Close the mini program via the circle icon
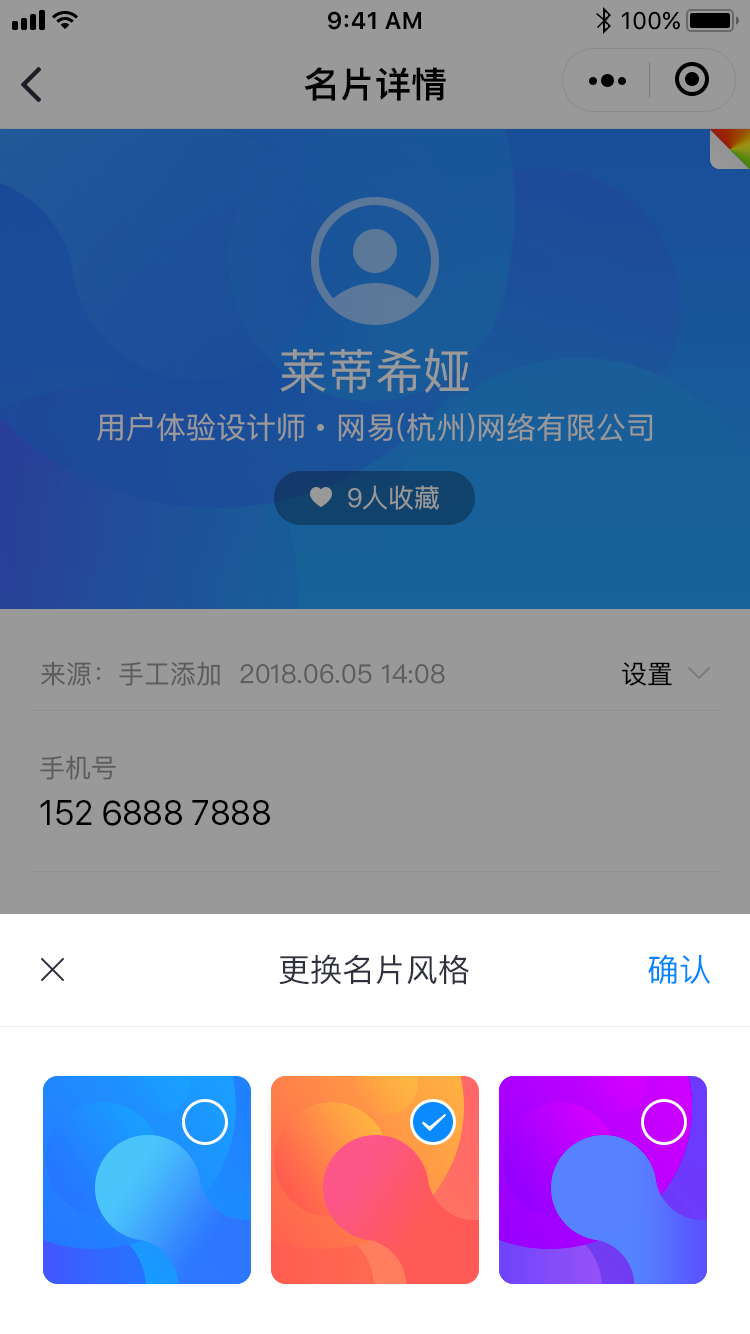The width and height of the screenshot is (750, 1334). pyautogui.click(x=691, y=80)
